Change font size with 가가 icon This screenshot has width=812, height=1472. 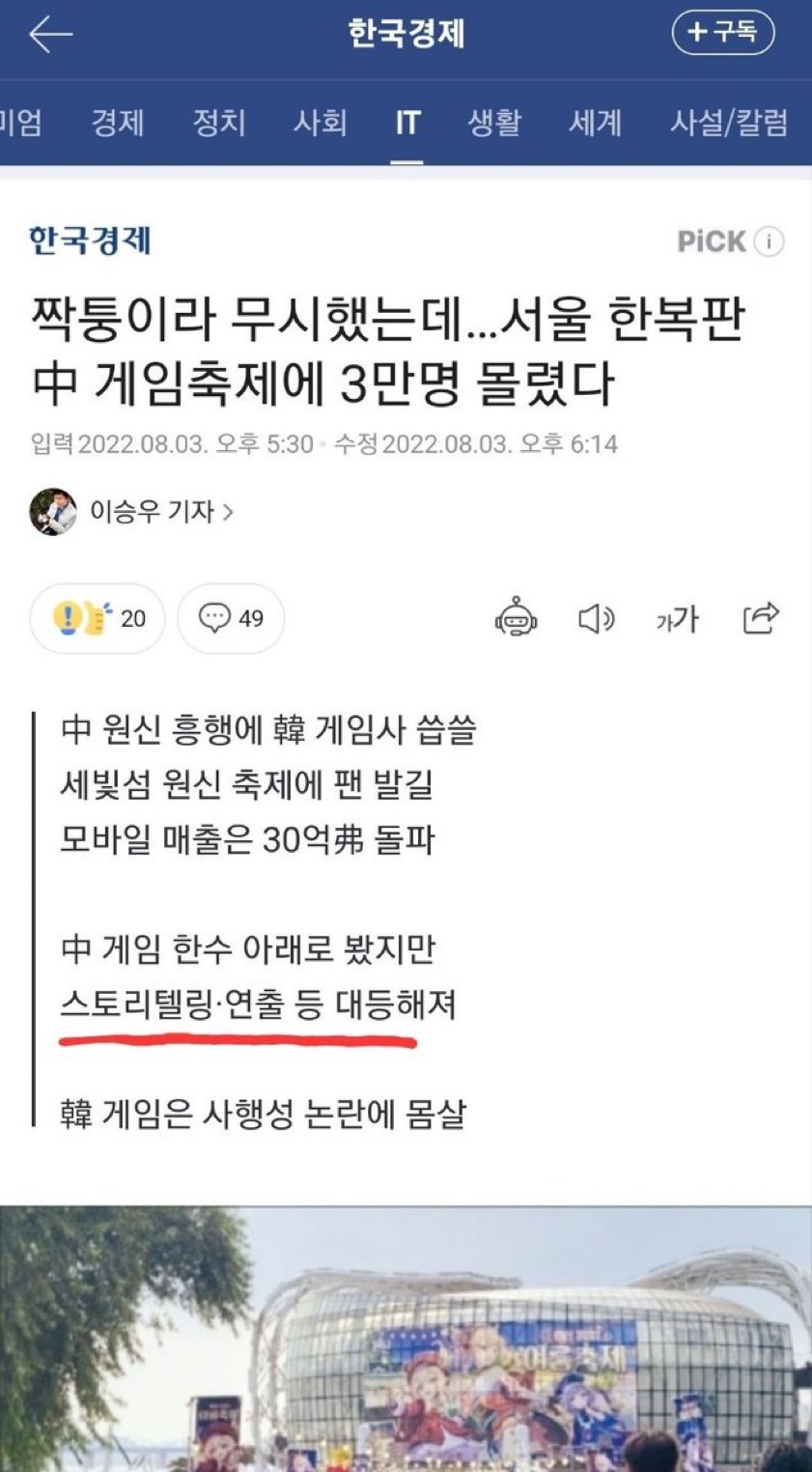coord(677,619)
